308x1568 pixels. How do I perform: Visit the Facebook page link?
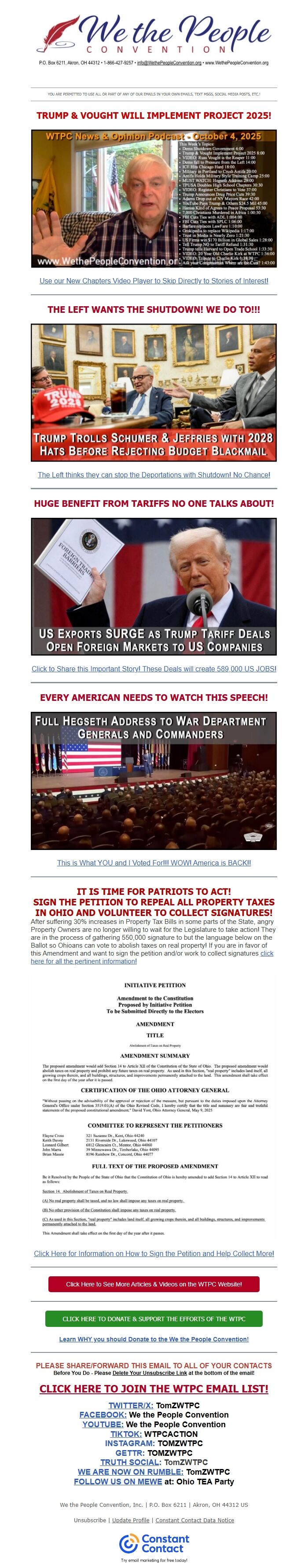point(102,1414)
